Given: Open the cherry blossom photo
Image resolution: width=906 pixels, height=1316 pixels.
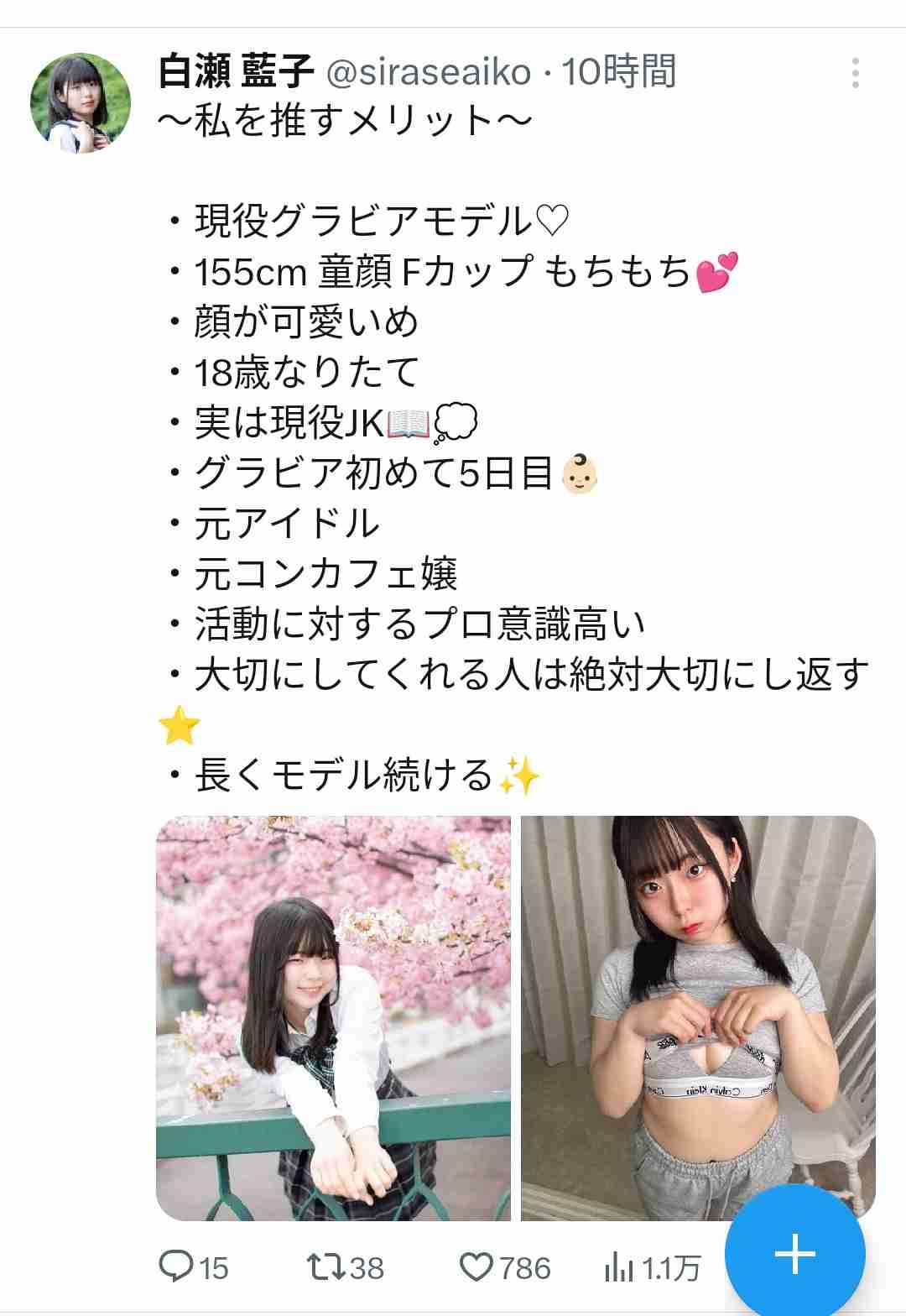Looking at the screenshot, I should pos(333,1017).
